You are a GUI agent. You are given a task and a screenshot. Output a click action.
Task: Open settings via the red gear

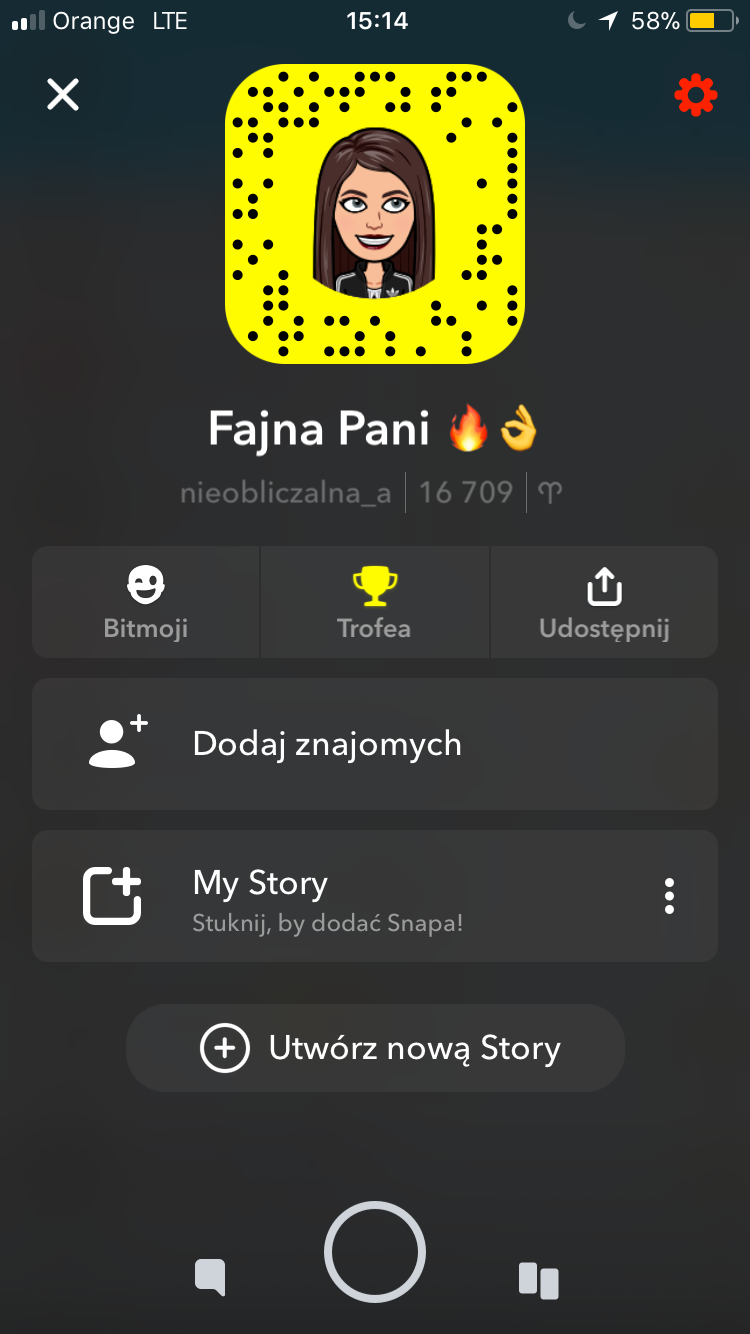696,96
